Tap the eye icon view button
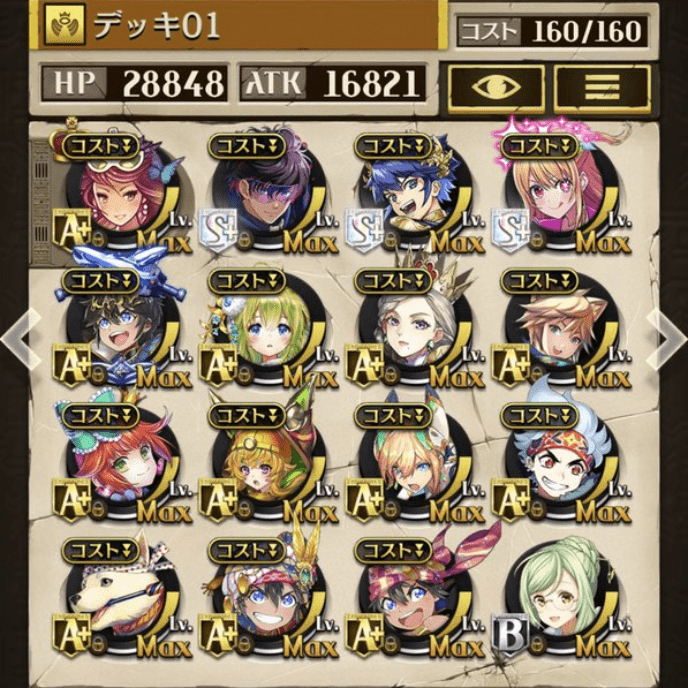This screenshot has width=688, height=688. 495,86
